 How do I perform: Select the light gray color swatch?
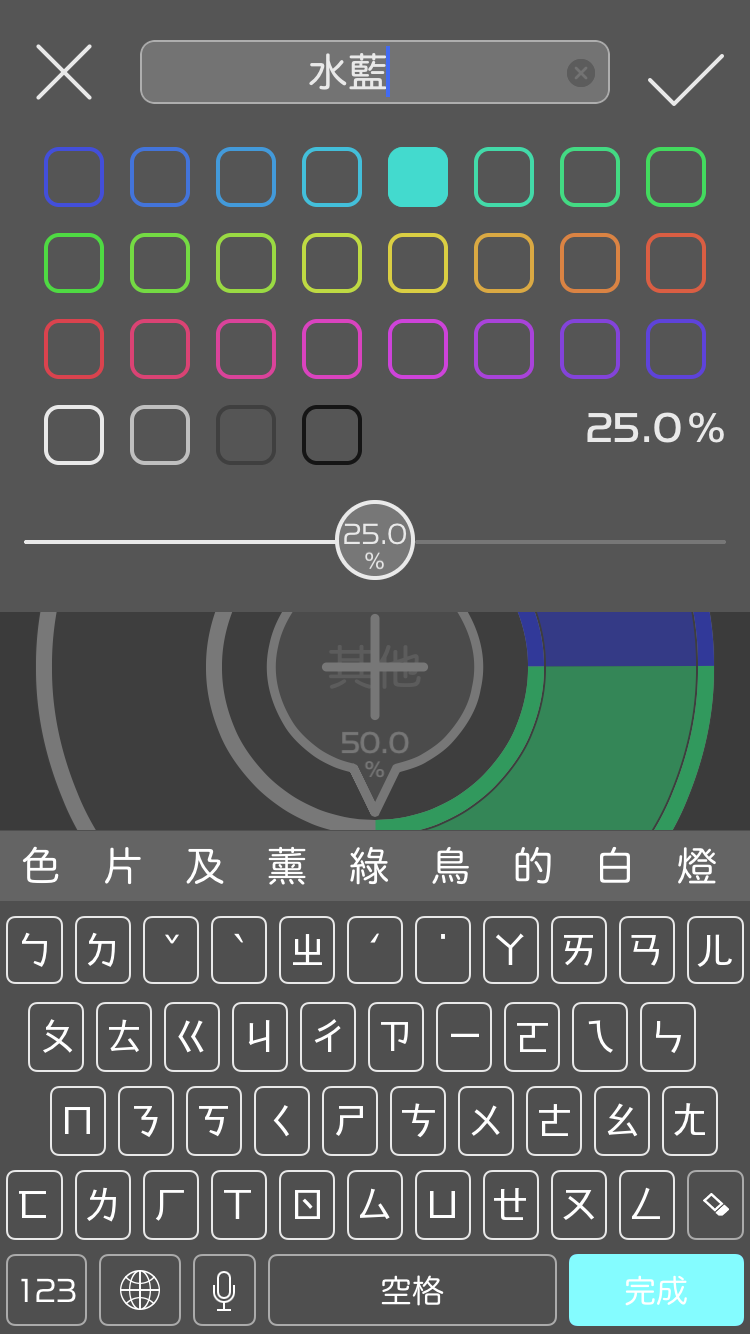[160, 435]
